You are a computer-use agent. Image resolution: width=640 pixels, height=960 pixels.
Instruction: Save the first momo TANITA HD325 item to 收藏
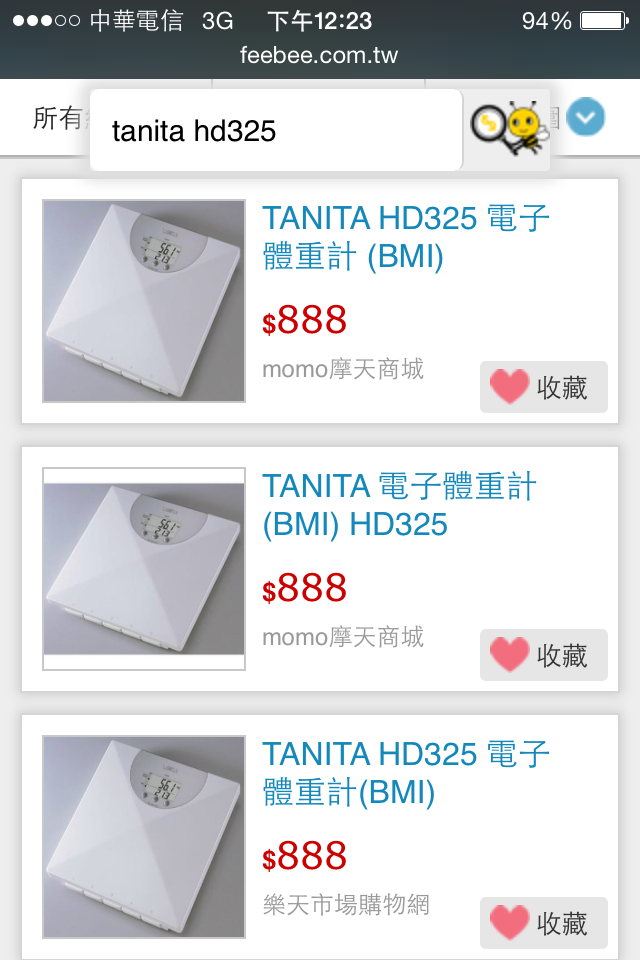coord(543,387)
